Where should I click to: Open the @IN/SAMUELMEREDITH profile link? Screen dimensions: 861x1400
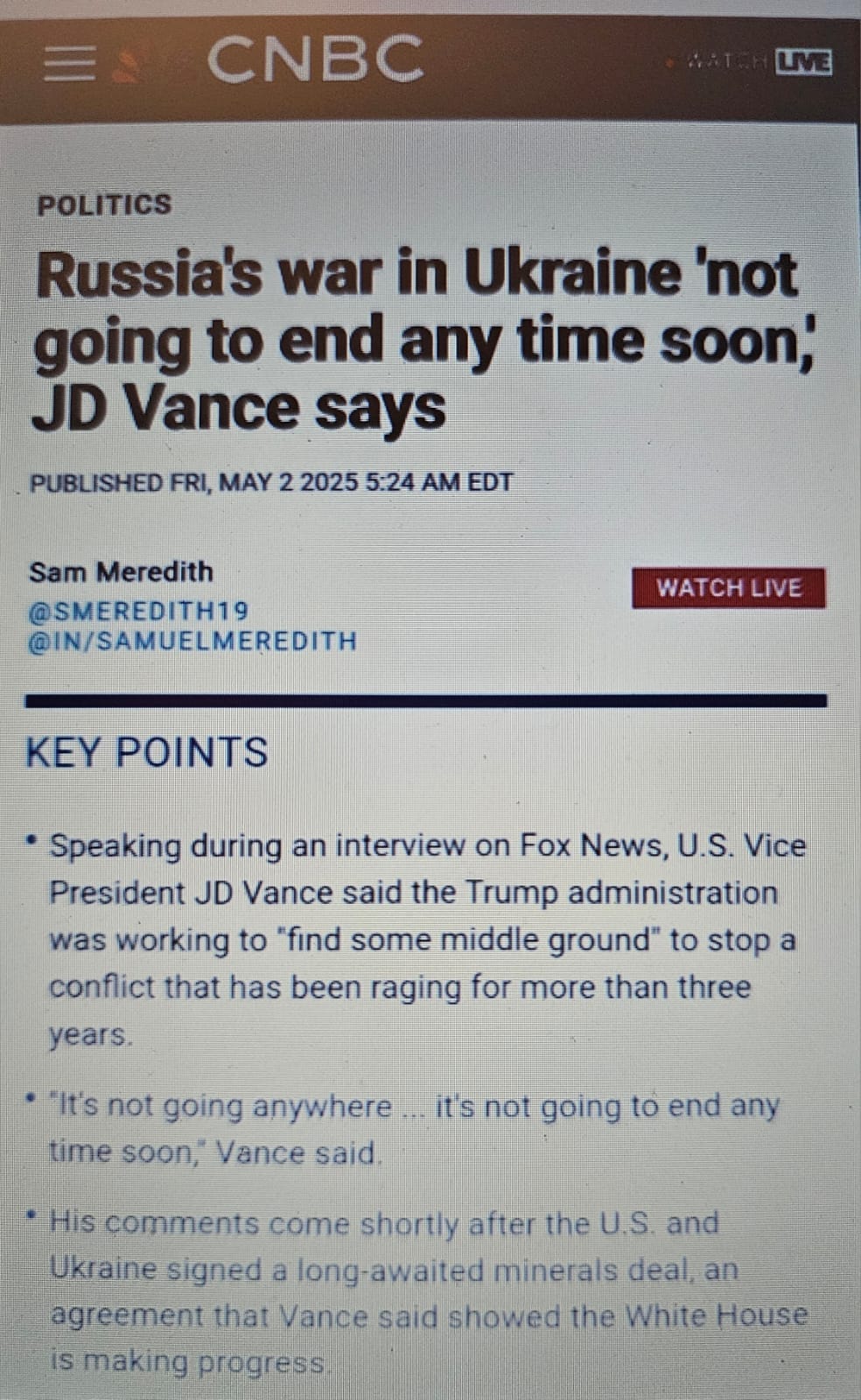192,641
